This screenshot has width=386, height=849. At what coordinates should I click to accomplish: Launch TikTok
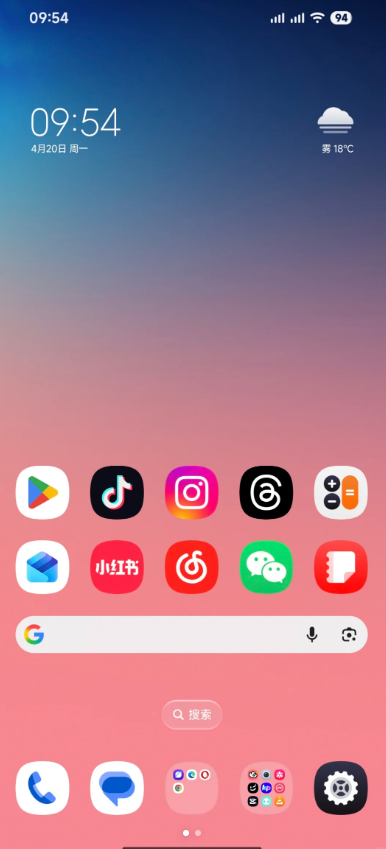[x=117, y=492]
